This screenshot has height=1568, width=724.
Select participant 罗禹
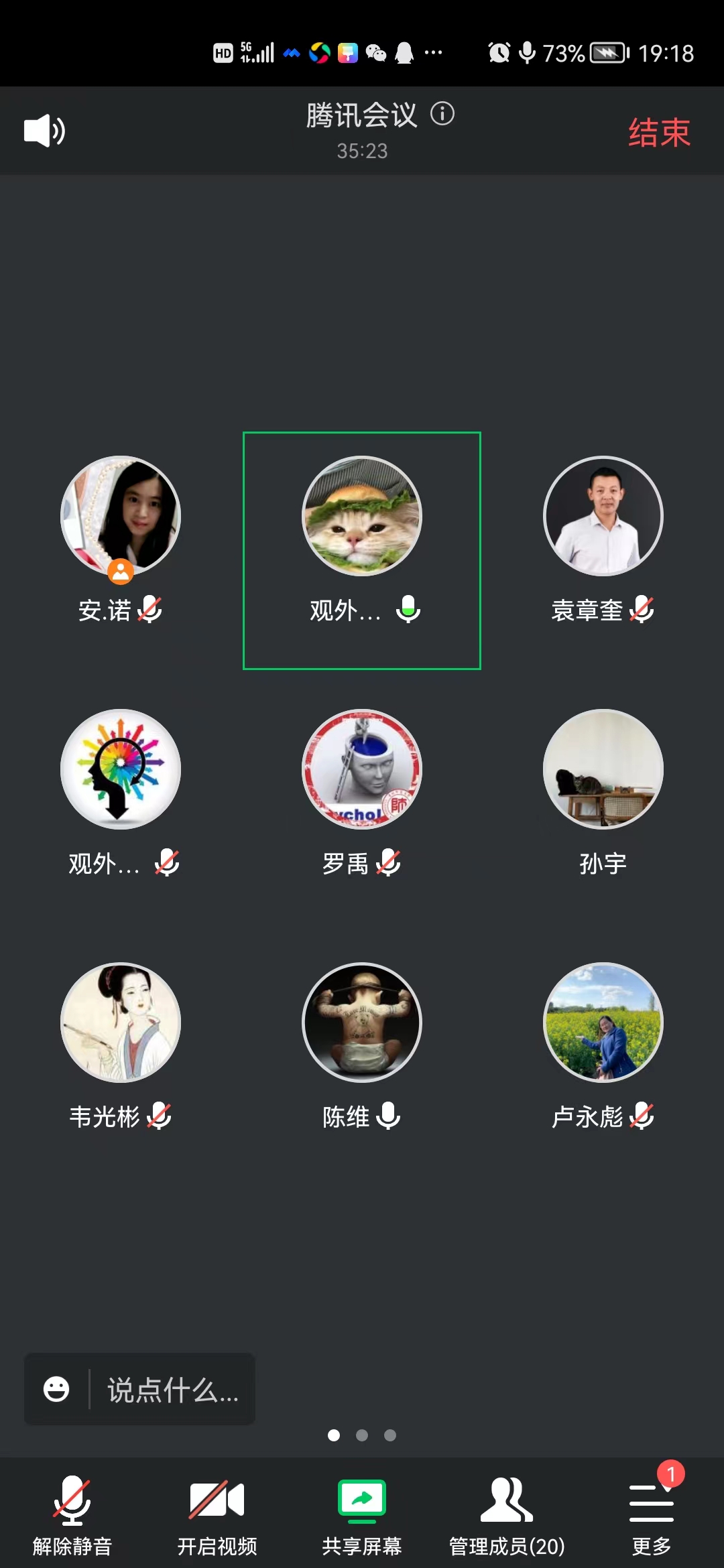[x=362, y=769]
